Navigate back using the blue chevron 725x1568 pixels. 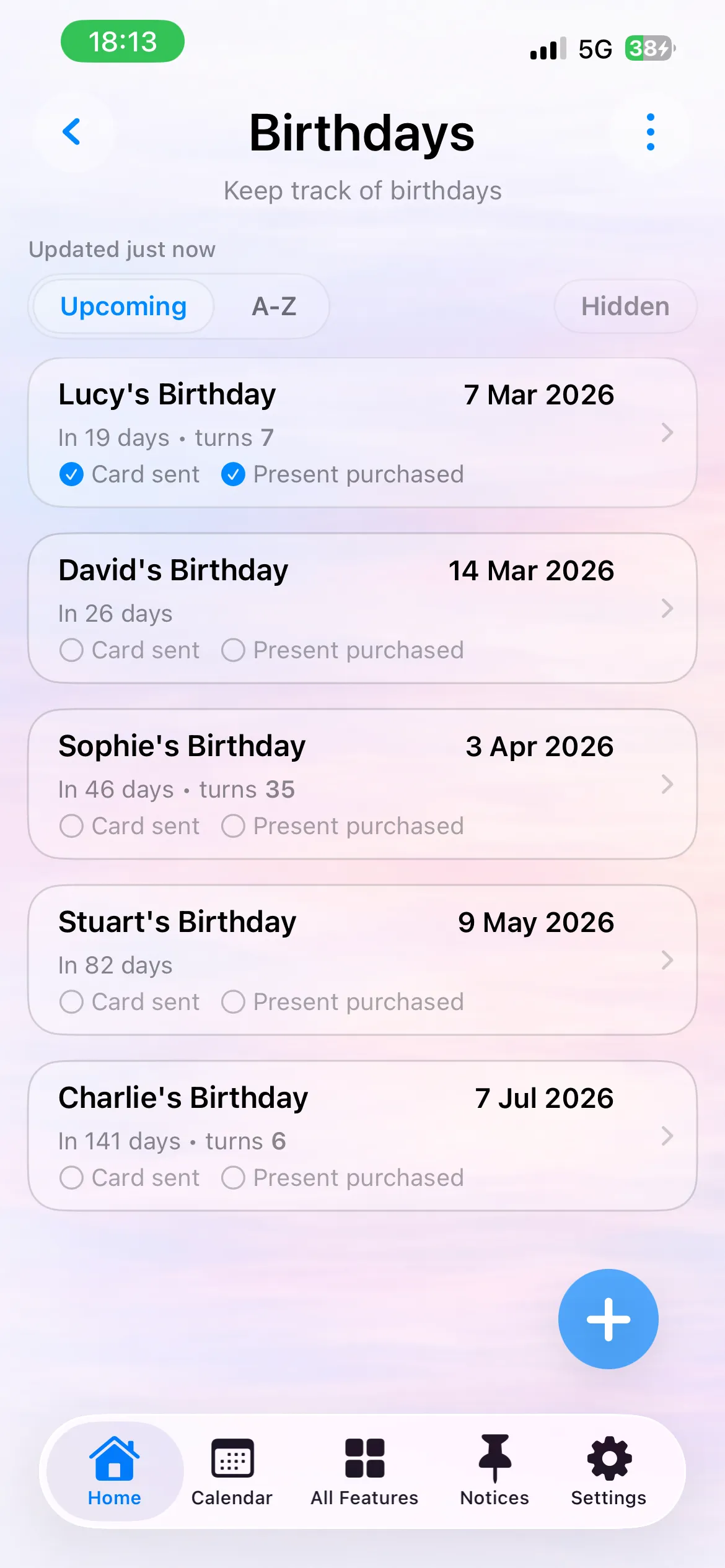(x=72, y=131)
